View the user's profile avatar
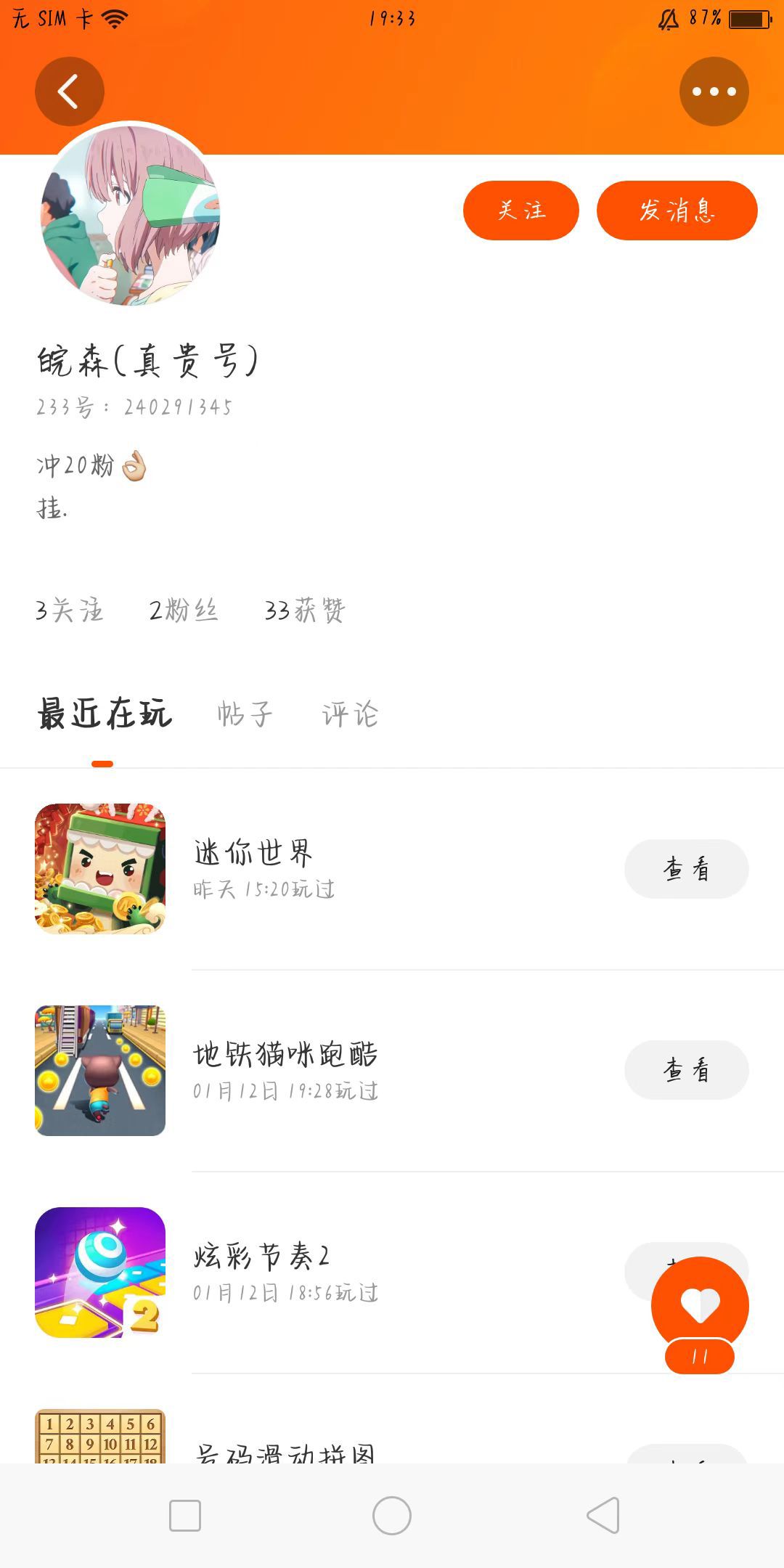Image resolution: width=784 pixels, height=1568 pixels. pos(131,216)
